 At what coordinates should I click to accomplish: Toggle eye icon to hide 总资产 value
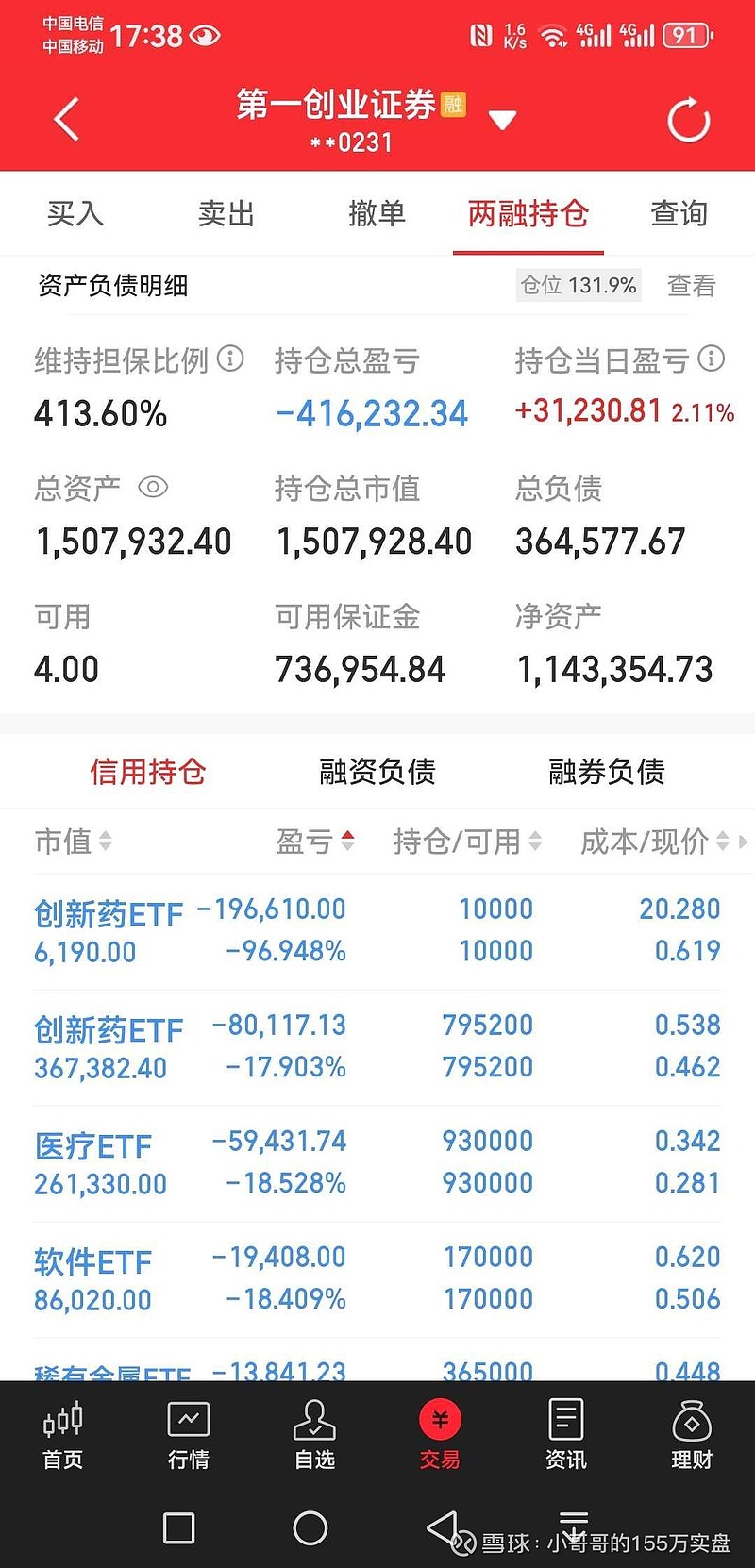click(x=154, y=488)
